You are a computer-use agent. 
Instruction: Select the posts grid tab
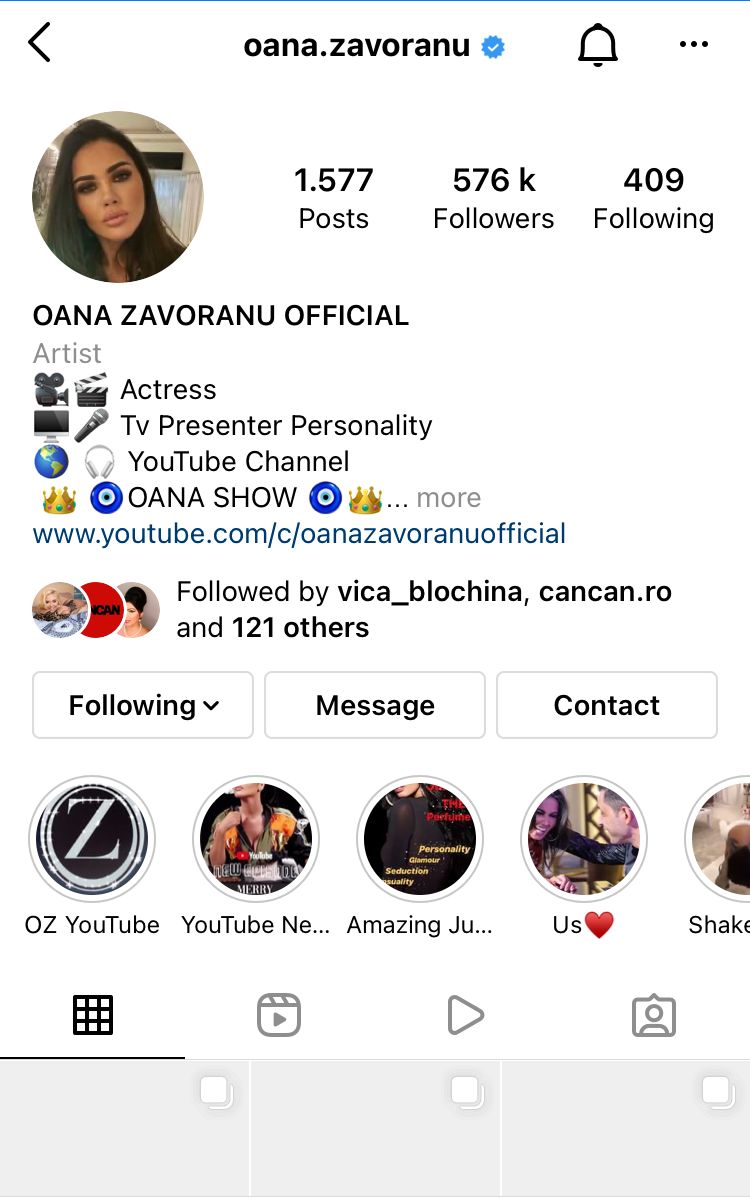click(x=93, y=1015)
